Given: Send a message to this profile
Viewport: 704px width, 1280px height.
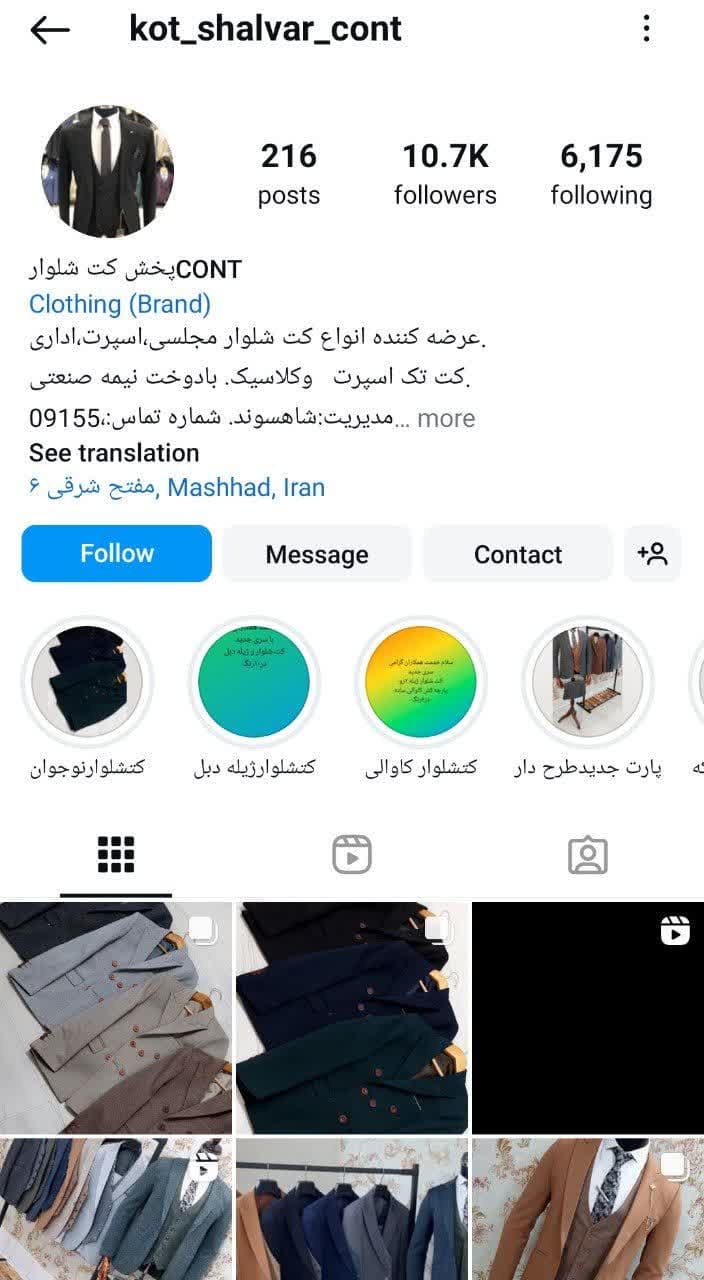Looking at the screenshot, I should point(317,554).
